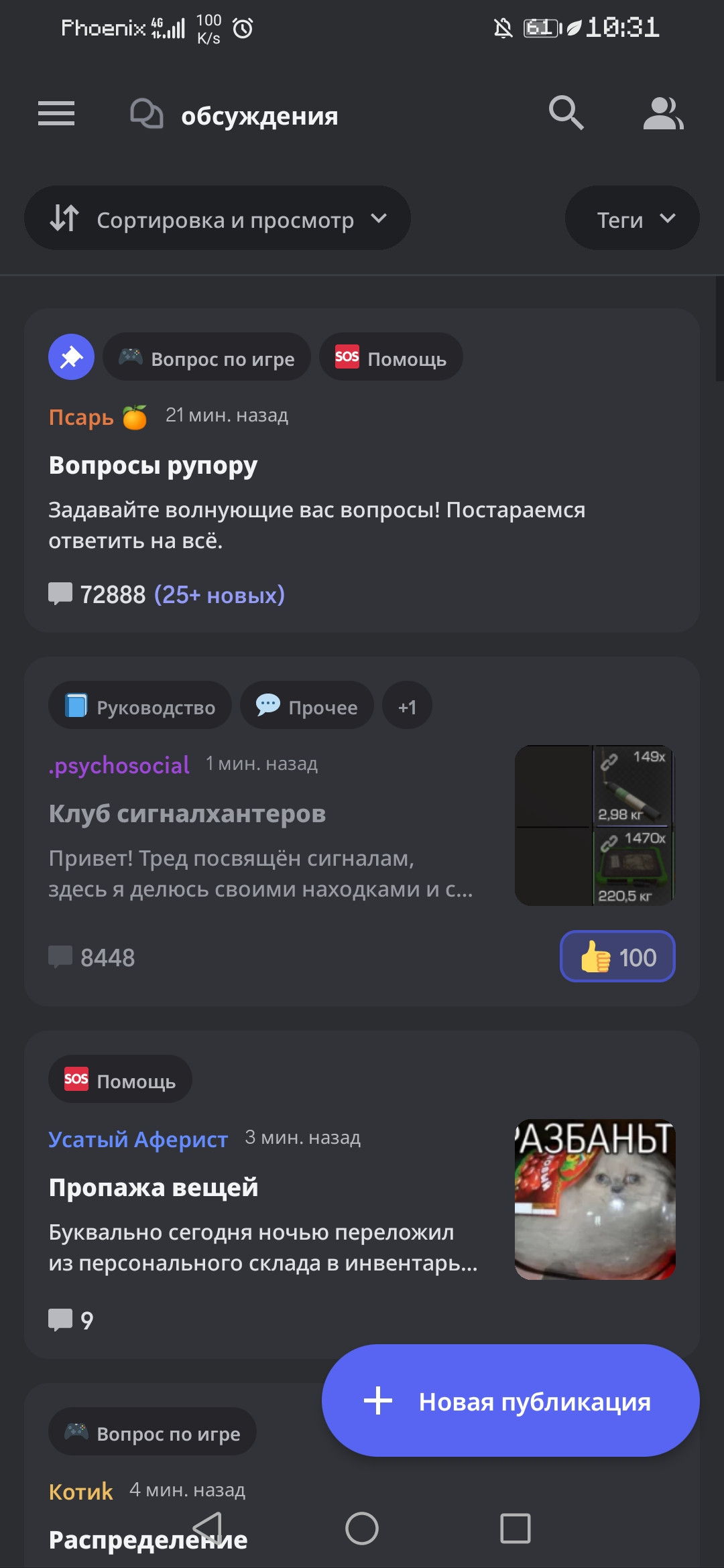Open the post Вопросы рупору

(153, 465)
